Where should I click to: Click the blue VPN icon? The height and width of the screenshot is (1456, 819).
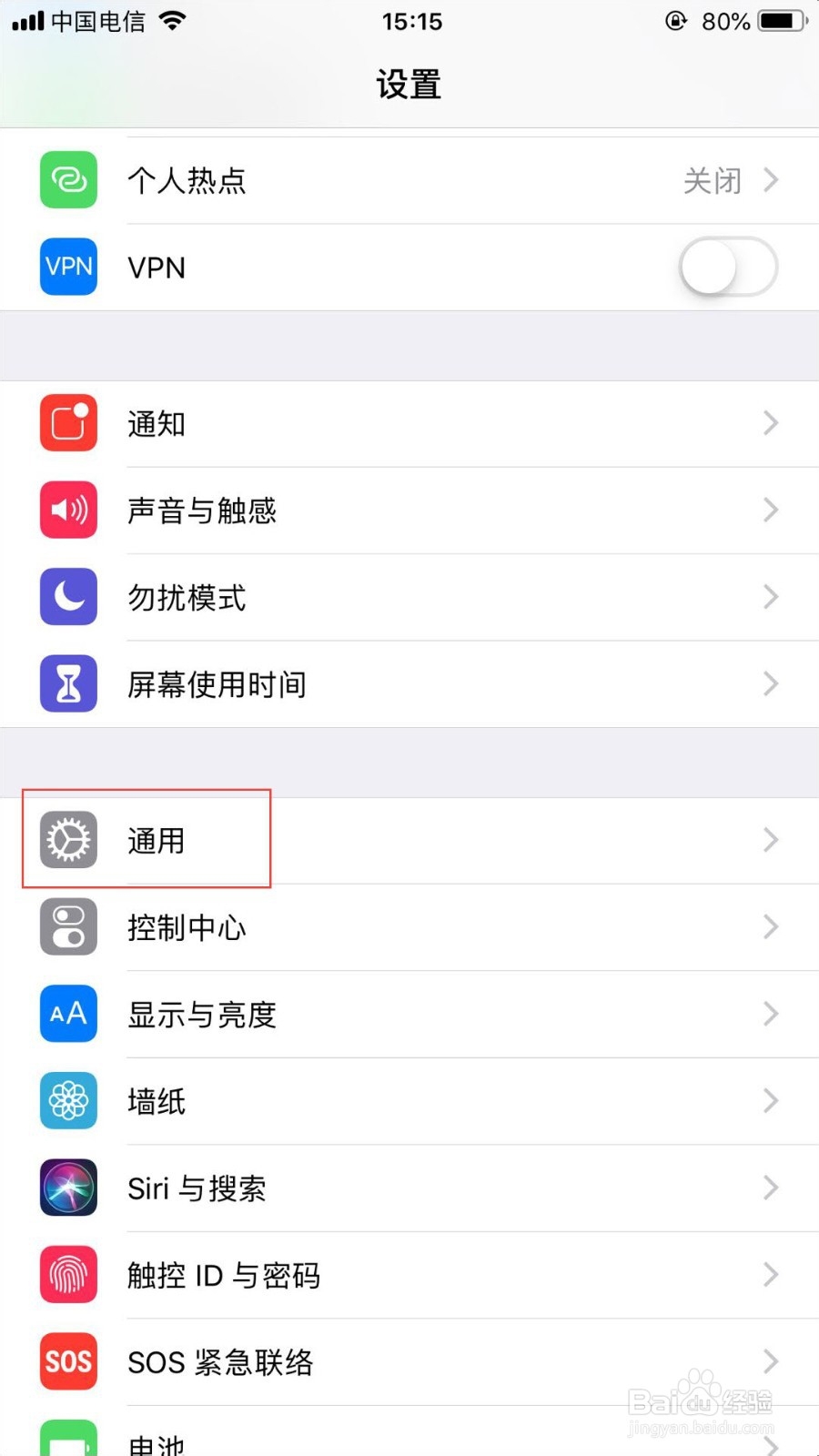[68, 267]
